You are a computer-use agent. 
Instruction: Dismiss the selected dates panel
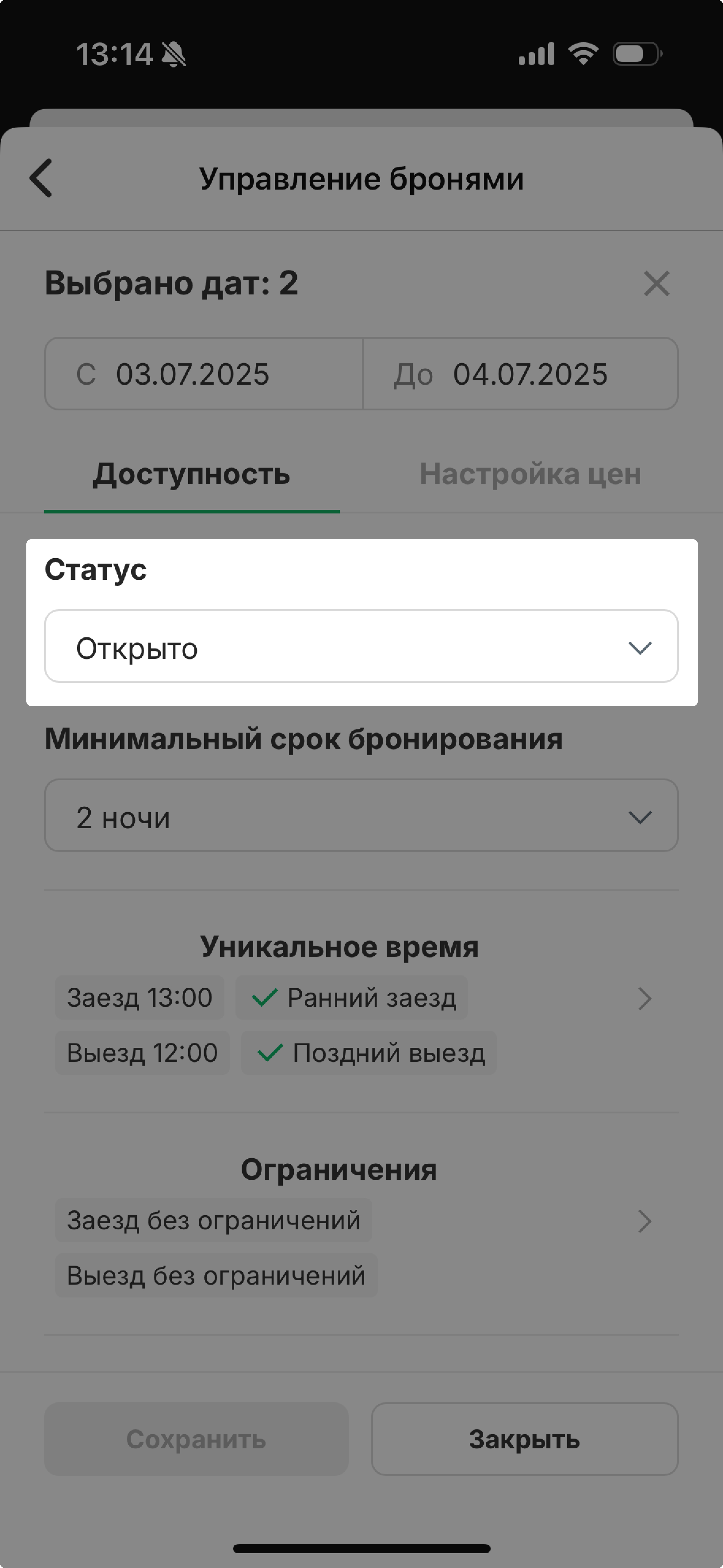pyautogui.click(x=656, y=284)
